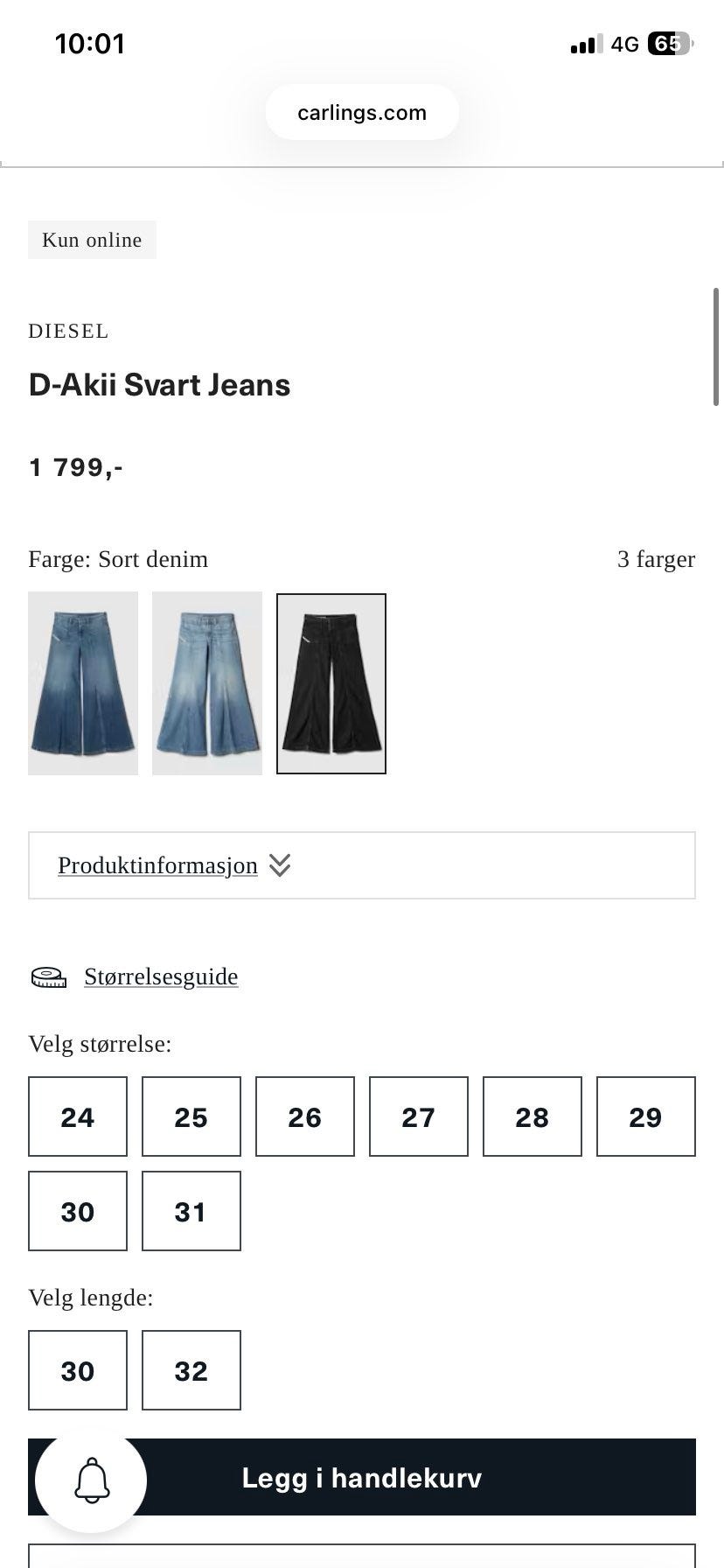Image resolution: width=724 pixels, height=1568 pixels.
Task: Open the size selection option 31
Action: [191, 1212]
